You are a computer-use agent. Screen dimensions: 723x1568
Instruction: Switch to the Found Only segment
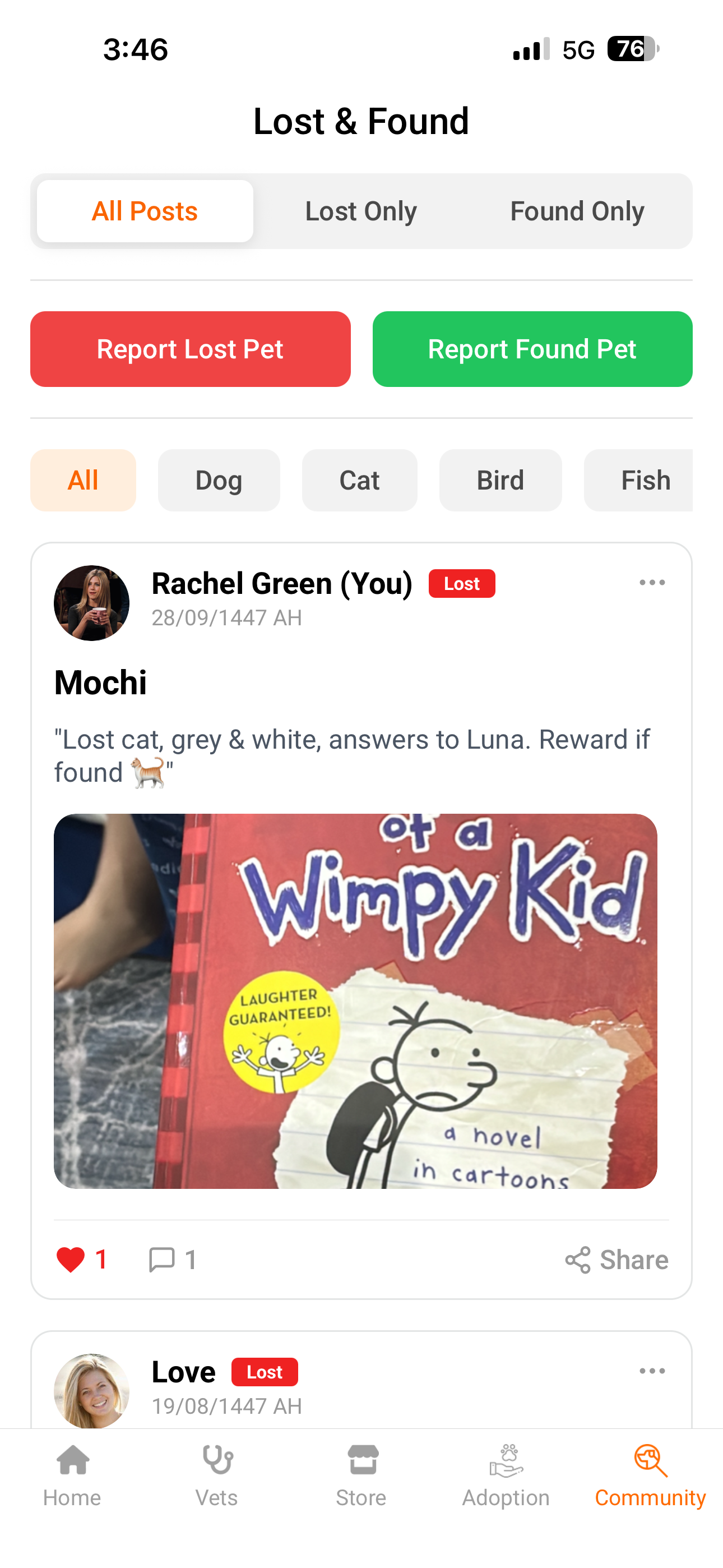(577, 211)
